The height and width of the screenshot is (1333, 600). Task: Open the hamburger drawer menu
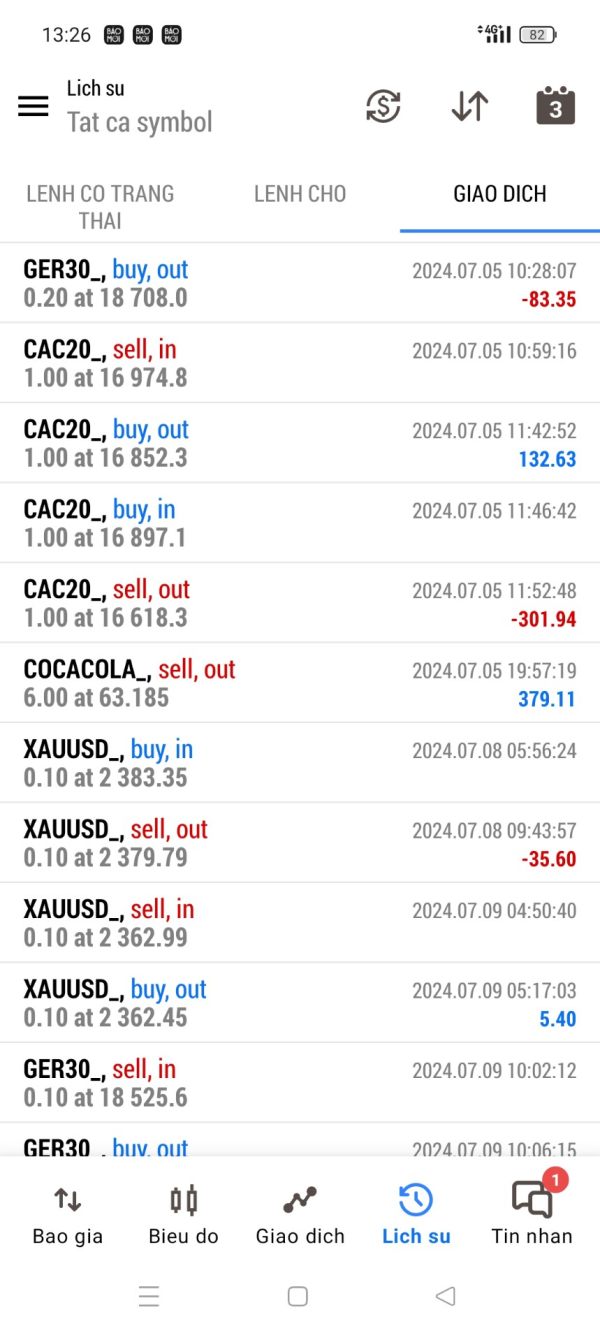tap(33, 106)
